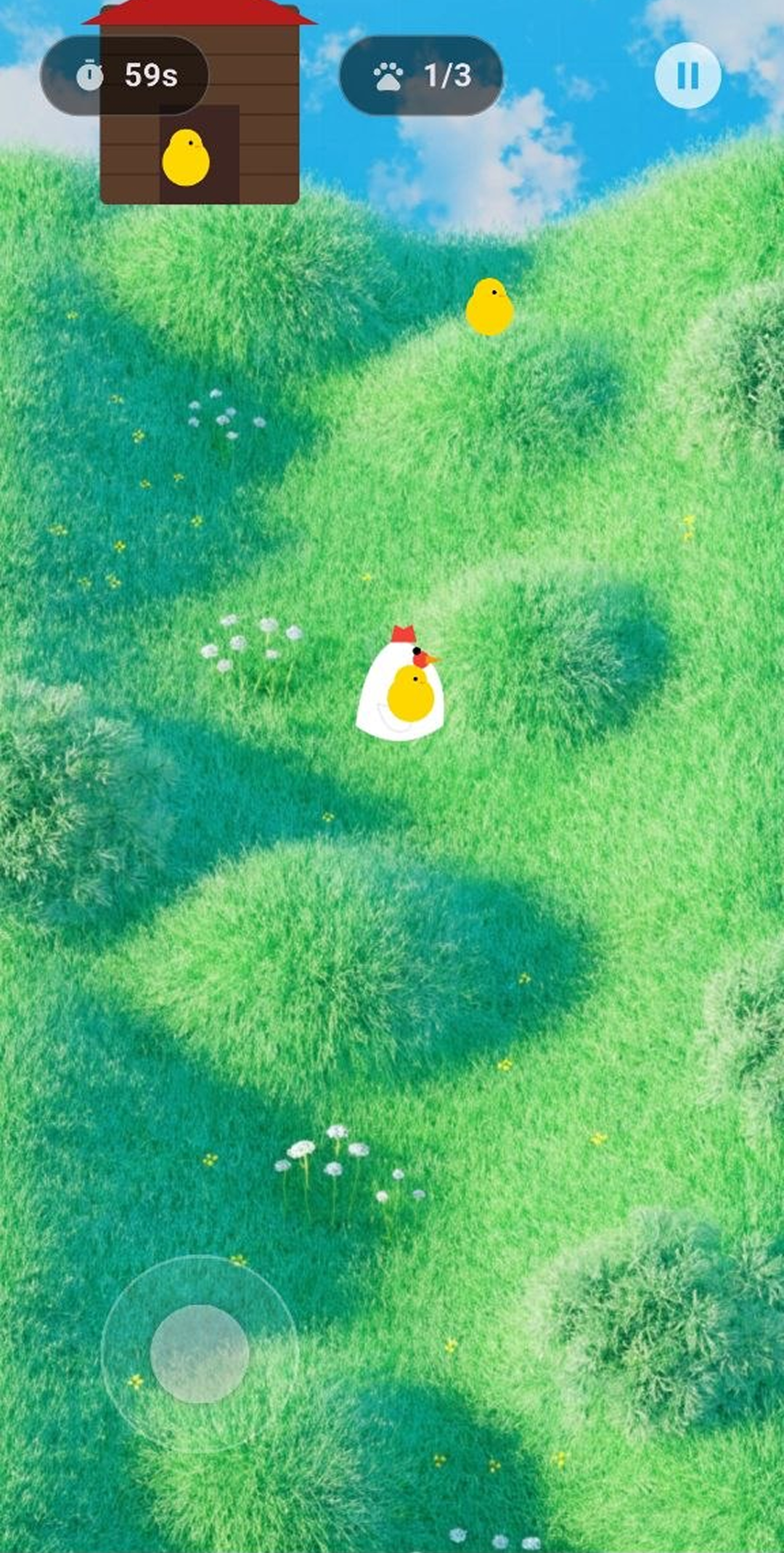Pause the game
Viewport: 784px width, 1553px height.
[x=687, y=76]
